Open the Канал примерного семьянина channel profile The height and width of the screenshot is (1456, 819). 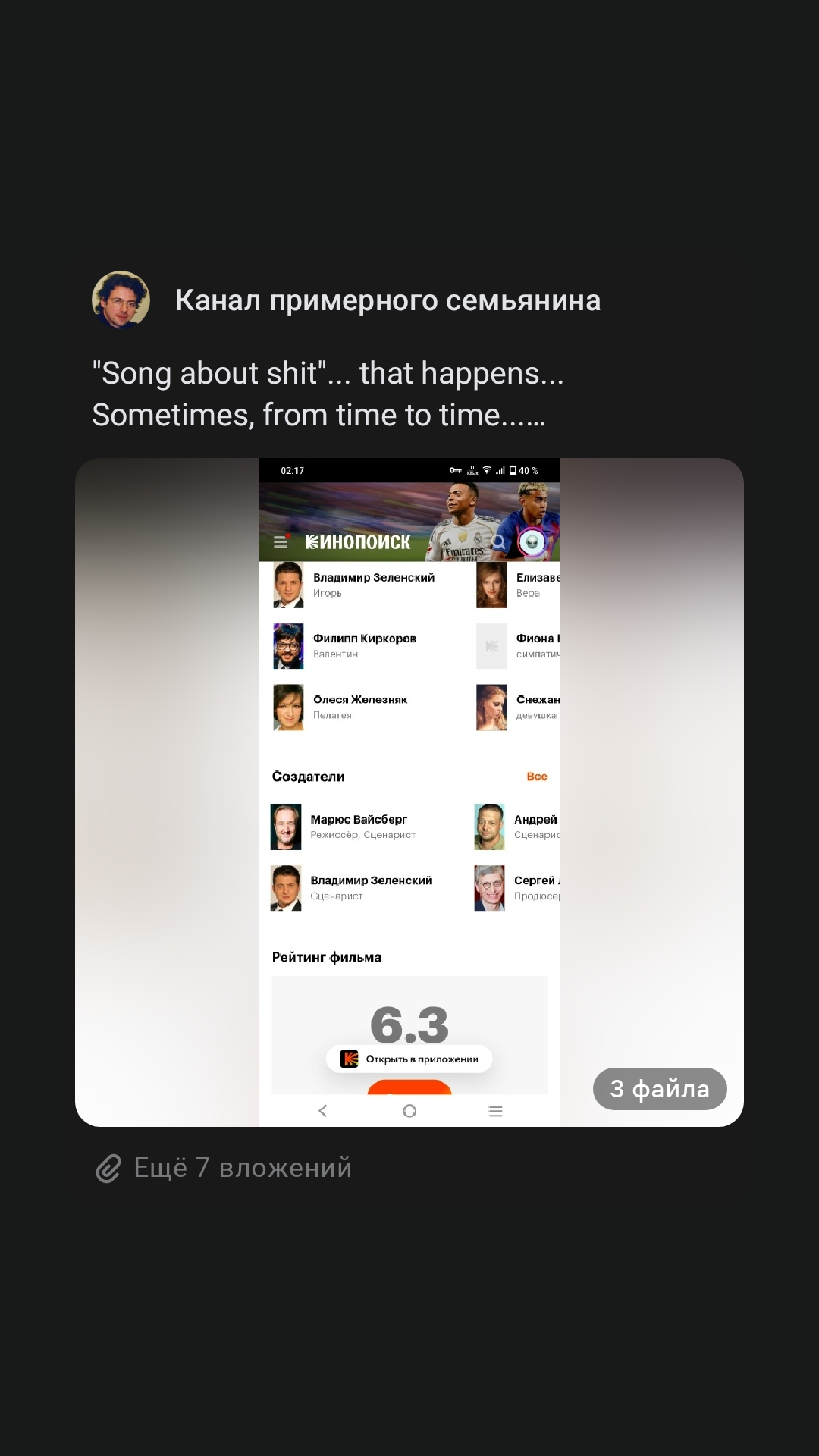388,300
